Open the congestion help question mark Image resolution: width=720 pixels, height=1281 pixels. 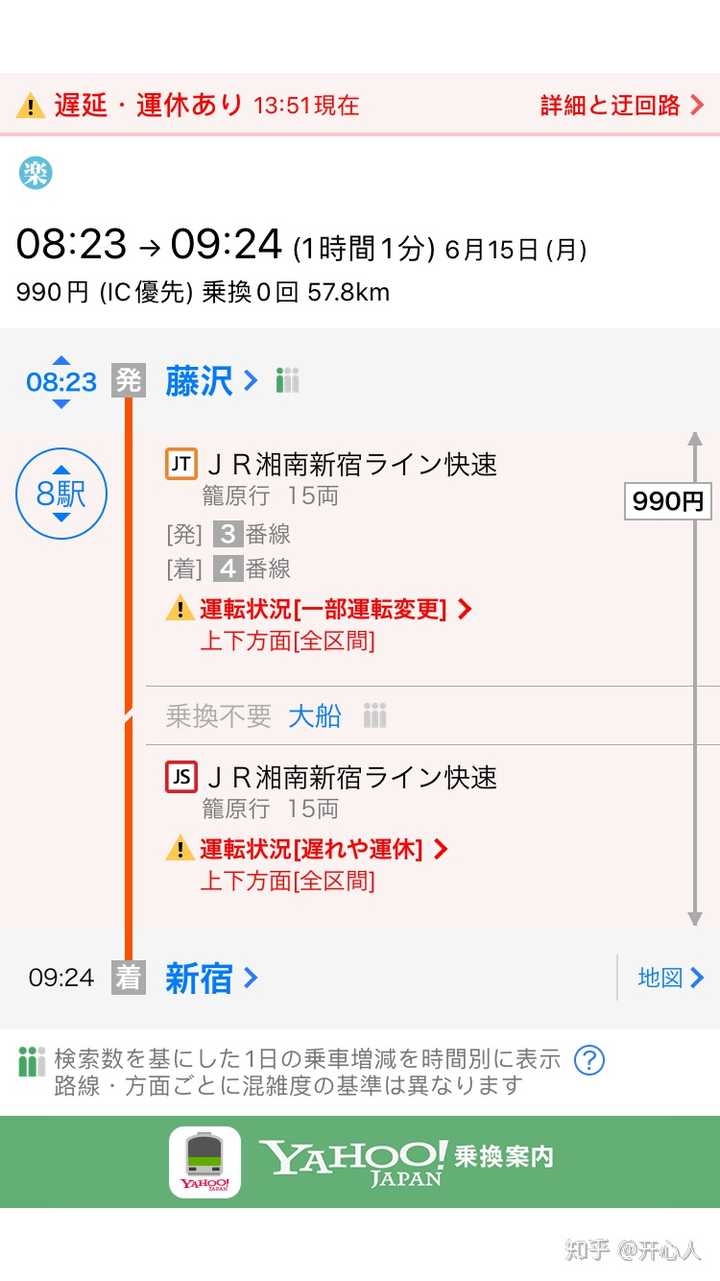coord(590,1060)
